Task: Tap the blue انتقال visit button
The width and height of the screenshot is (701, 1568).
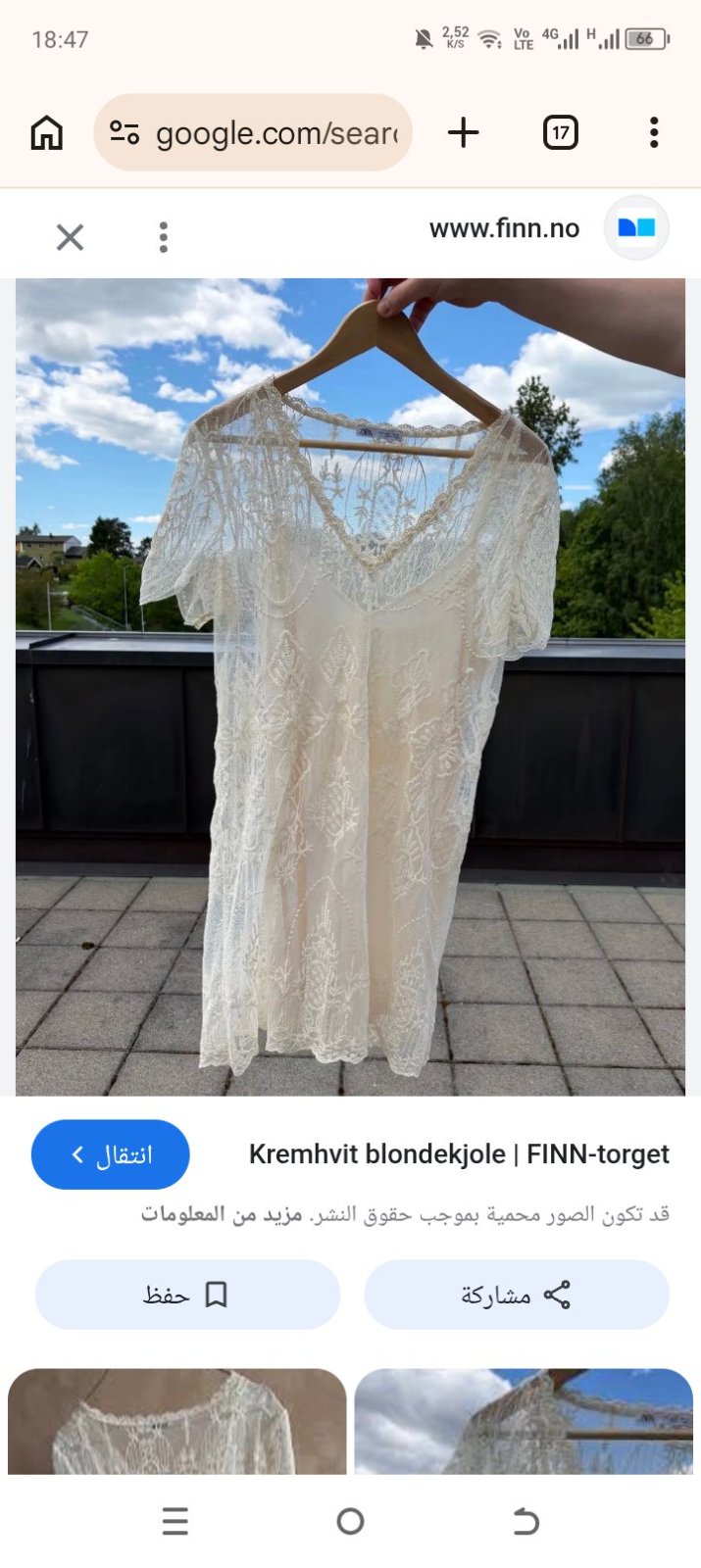Action: pyautogui.click(x=111, y=1154)
